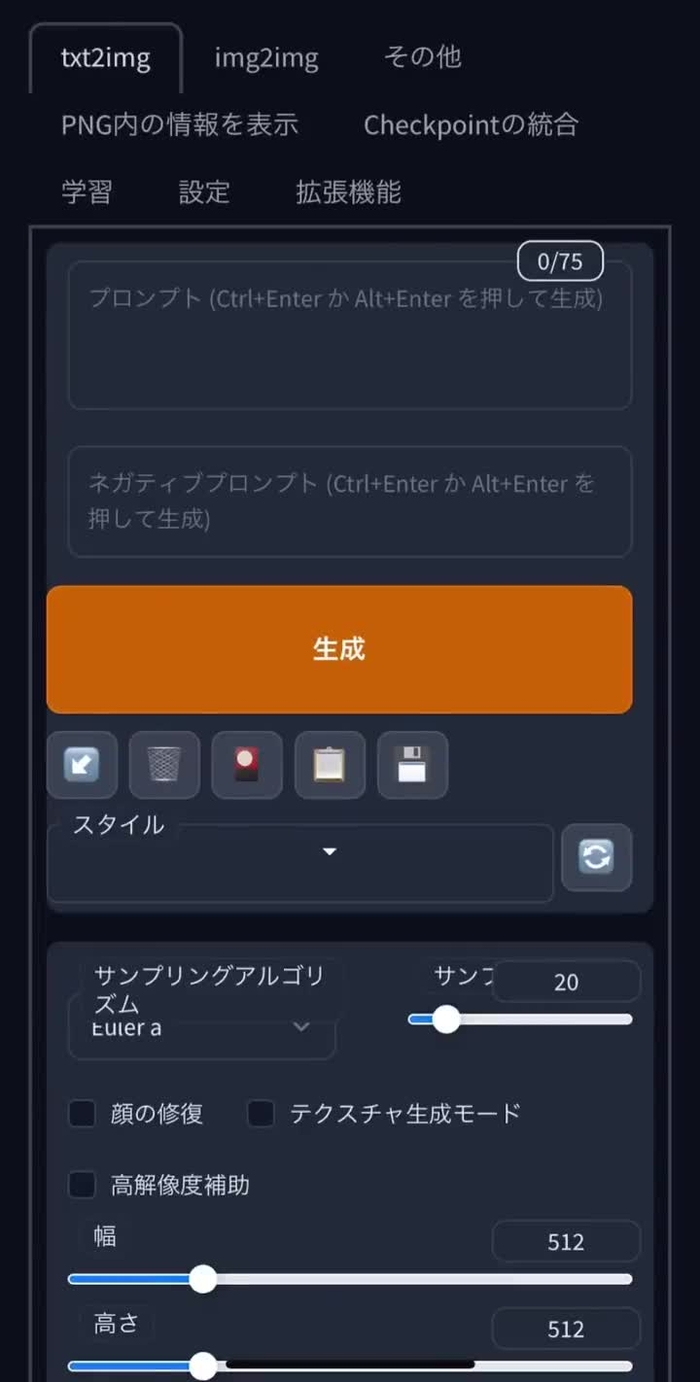
Task: Tap the clipboard icon to apply style
Action: (x=330, y=766)
